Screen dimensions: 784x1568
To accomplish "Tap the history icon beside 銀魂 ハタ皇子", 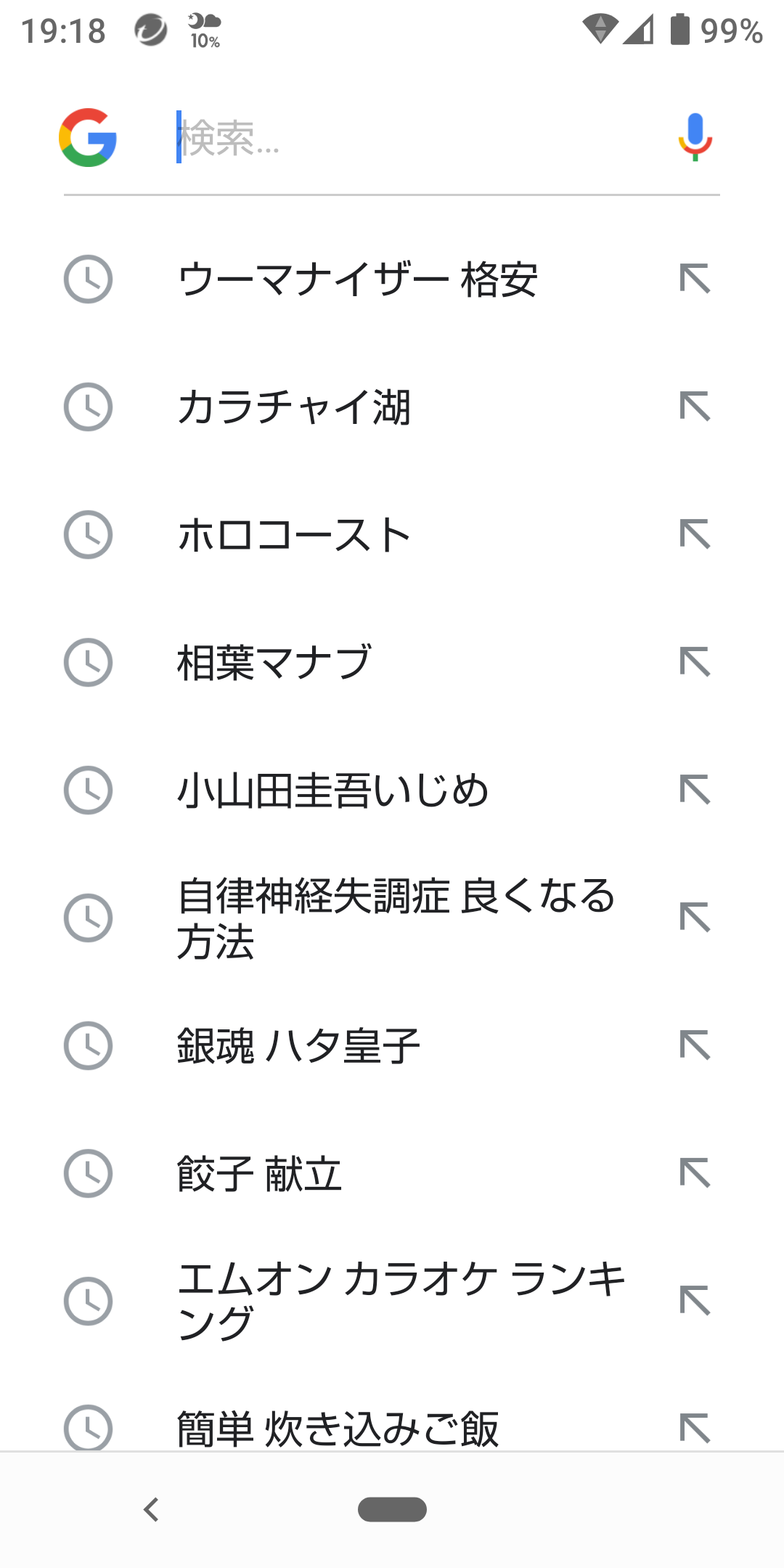I will pyautogui.click(x=87, y=1045).
